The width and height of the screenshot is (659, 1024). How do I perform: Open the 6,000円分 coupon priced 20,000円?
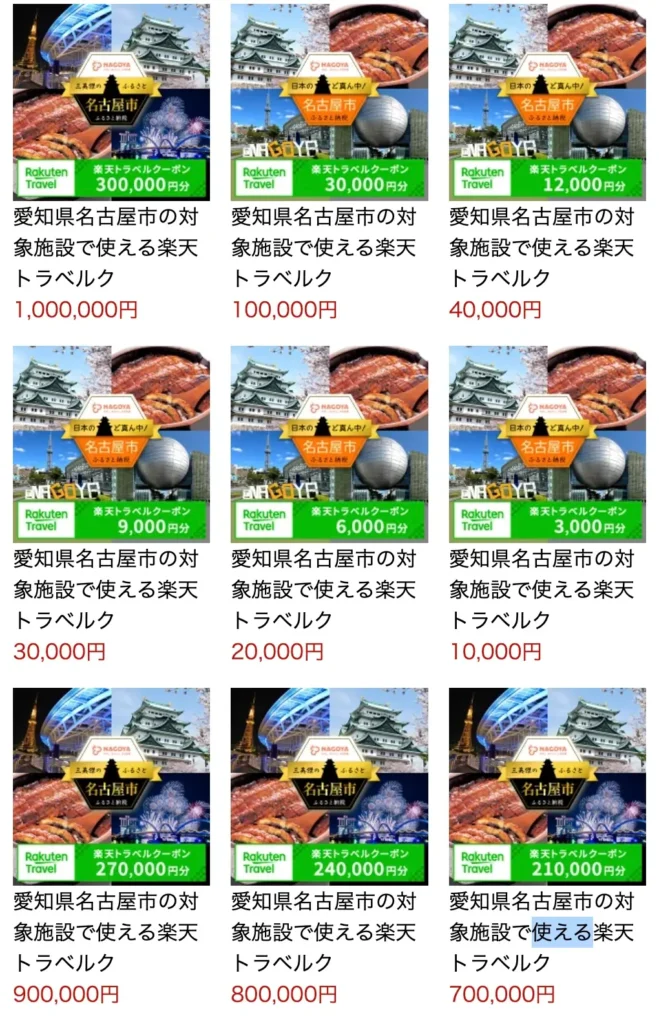pos(329,444)
